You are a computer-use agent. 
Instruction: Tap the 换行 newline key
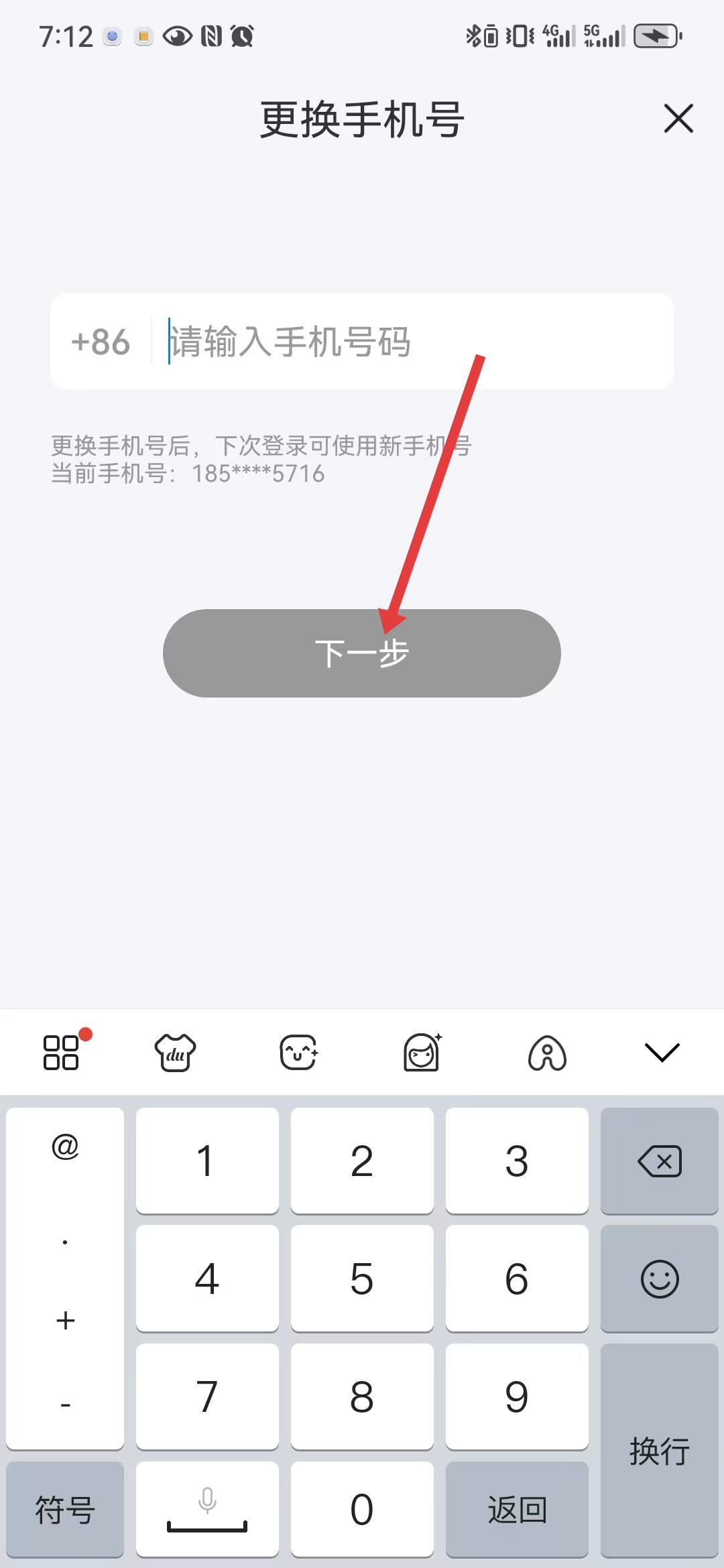point(660,1451)
